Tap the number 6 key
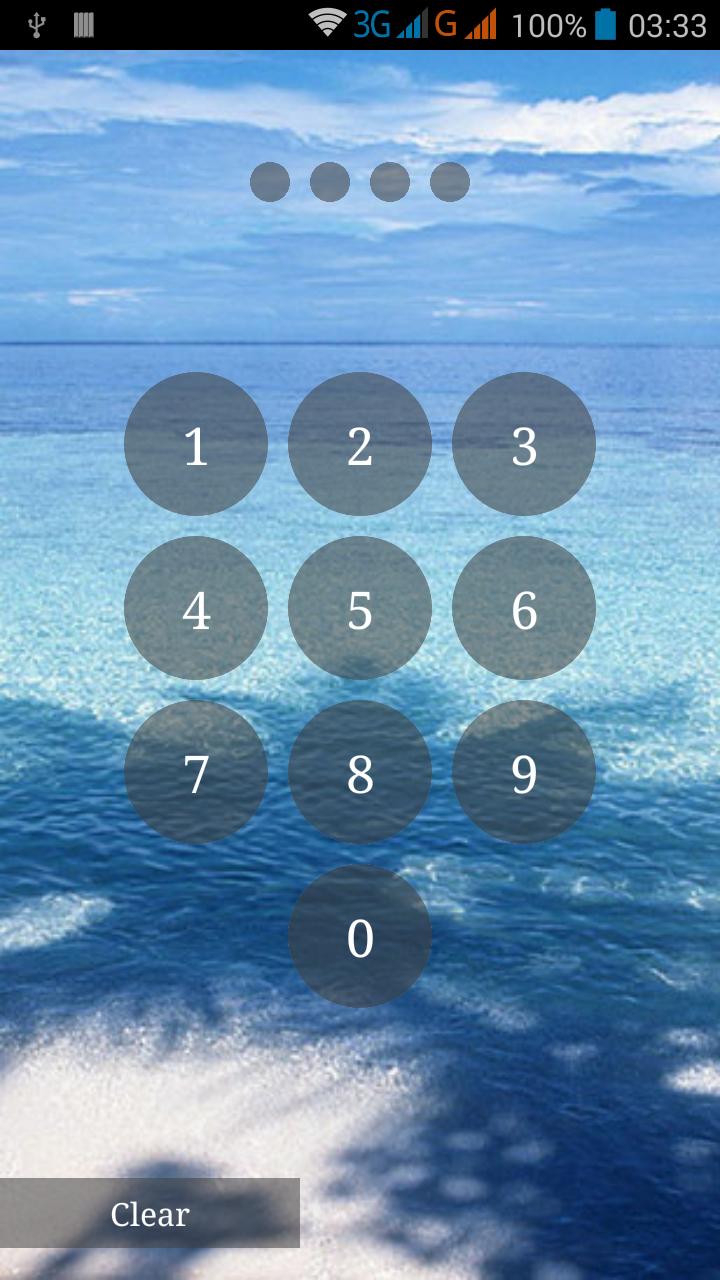This screenshot has height=1280, width=720. coord(524,608)
